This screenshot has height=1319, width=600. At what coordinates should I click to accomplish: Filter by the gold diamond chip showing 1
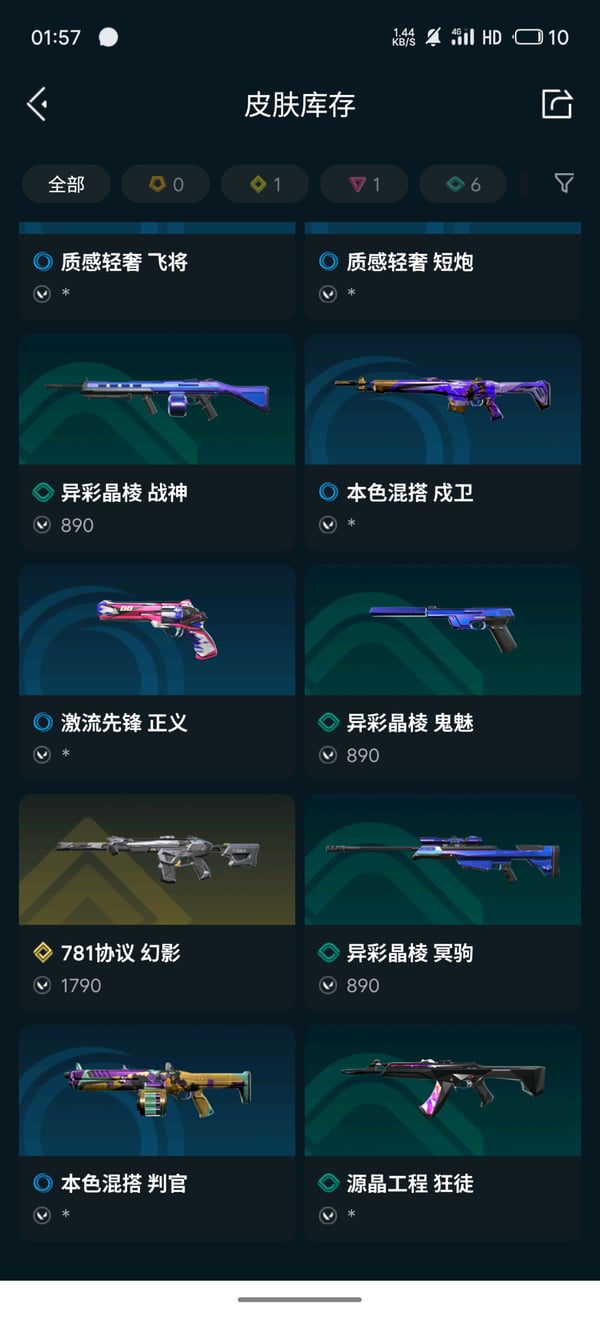tap(264, 184)
